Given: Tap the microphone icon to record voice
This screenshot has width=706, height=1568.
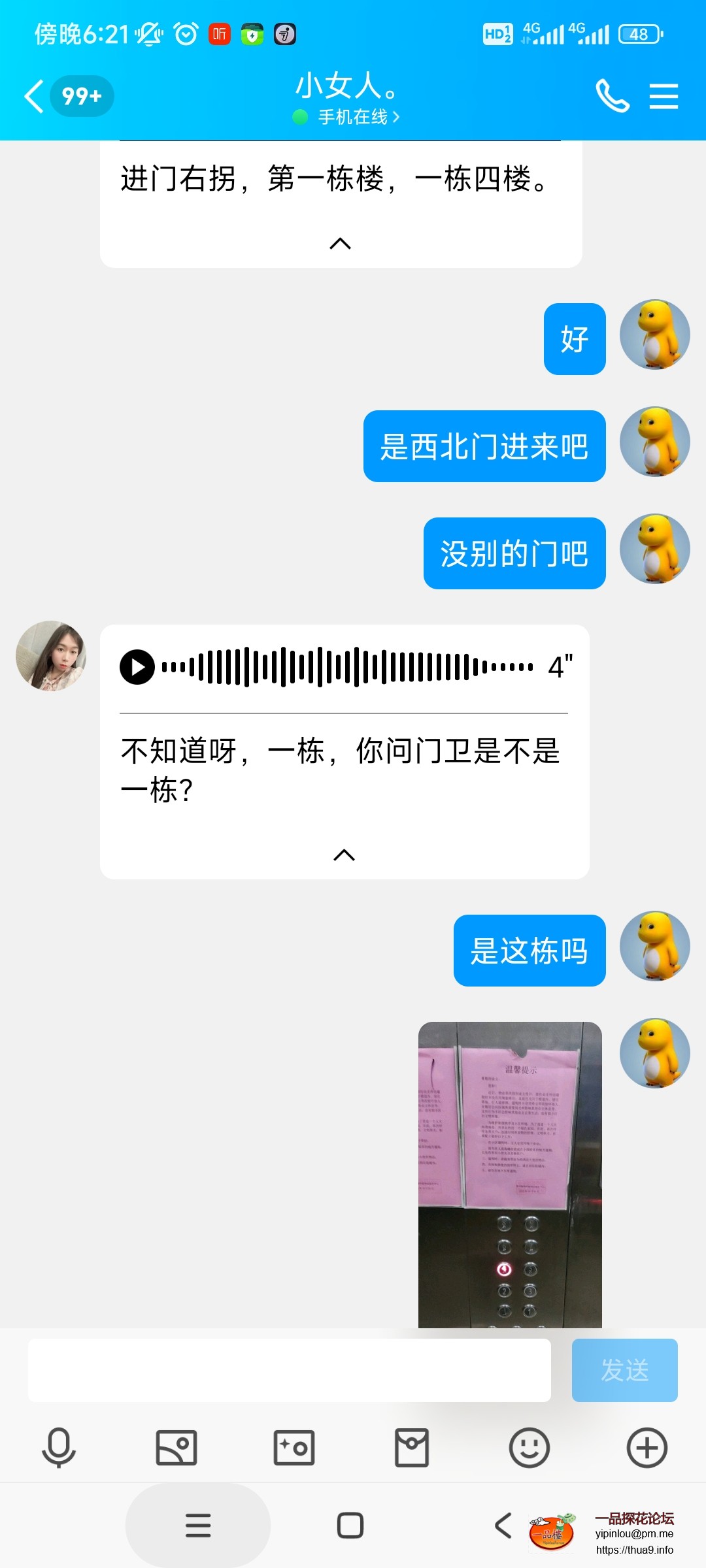Looking at the screenshot, I should tap(59, 1448).
